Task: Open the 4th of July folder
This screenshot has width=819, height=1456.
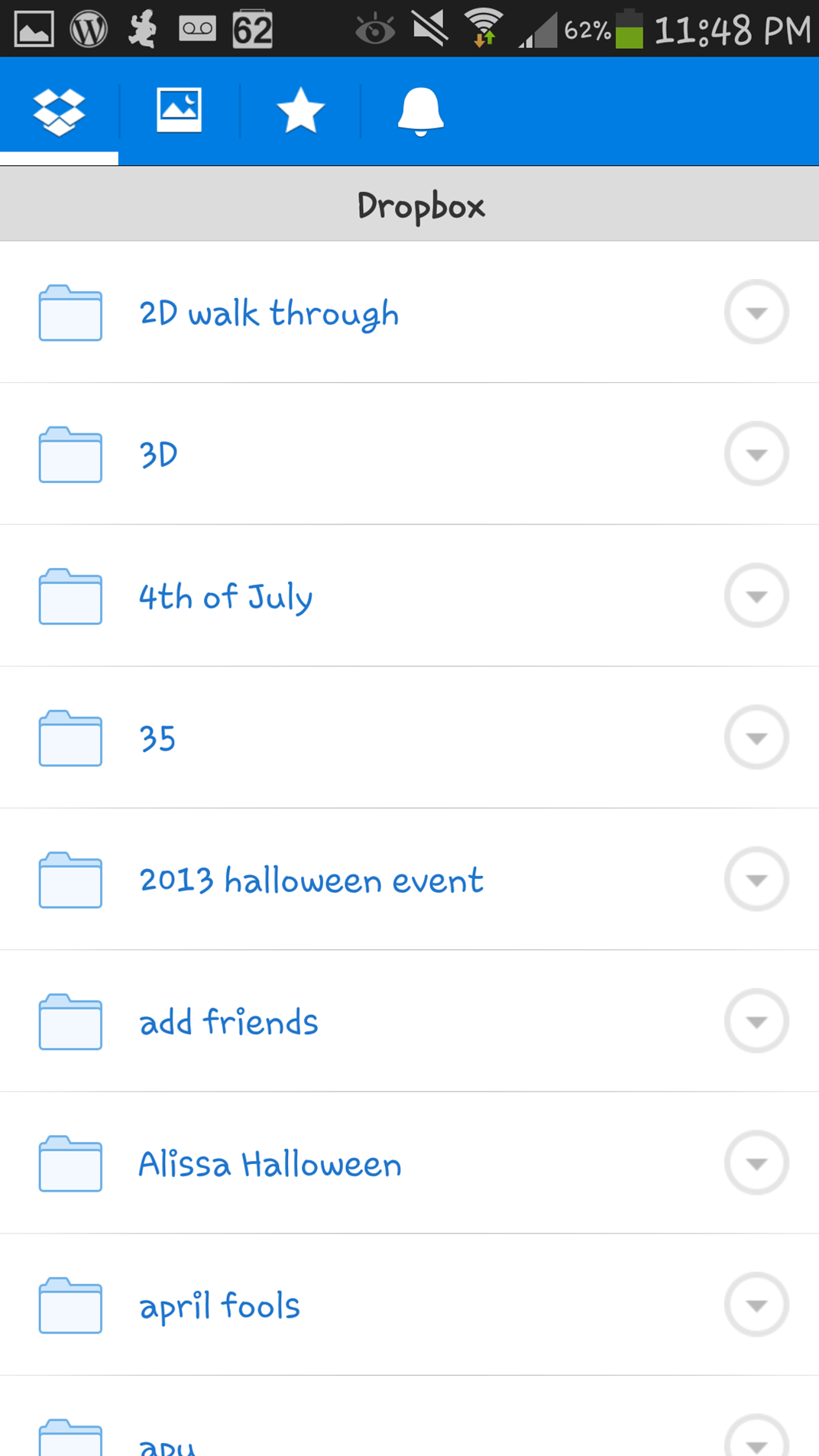Action: click(225, 596)
